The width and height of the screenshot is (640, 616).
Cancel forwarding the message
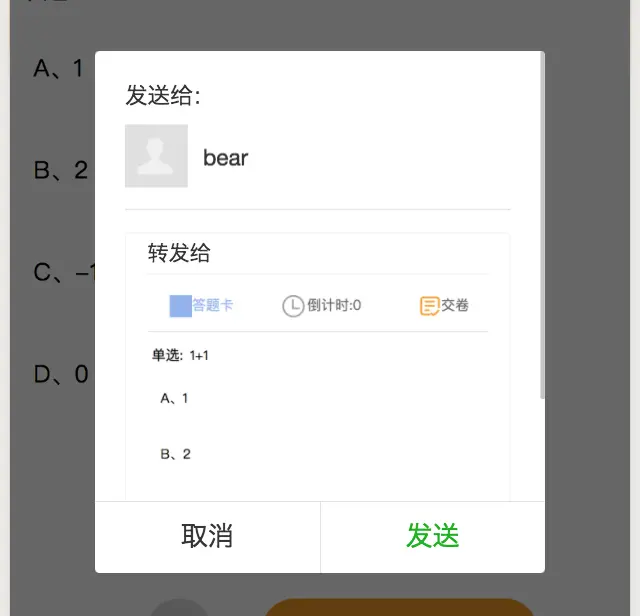[x=207, y=536]
